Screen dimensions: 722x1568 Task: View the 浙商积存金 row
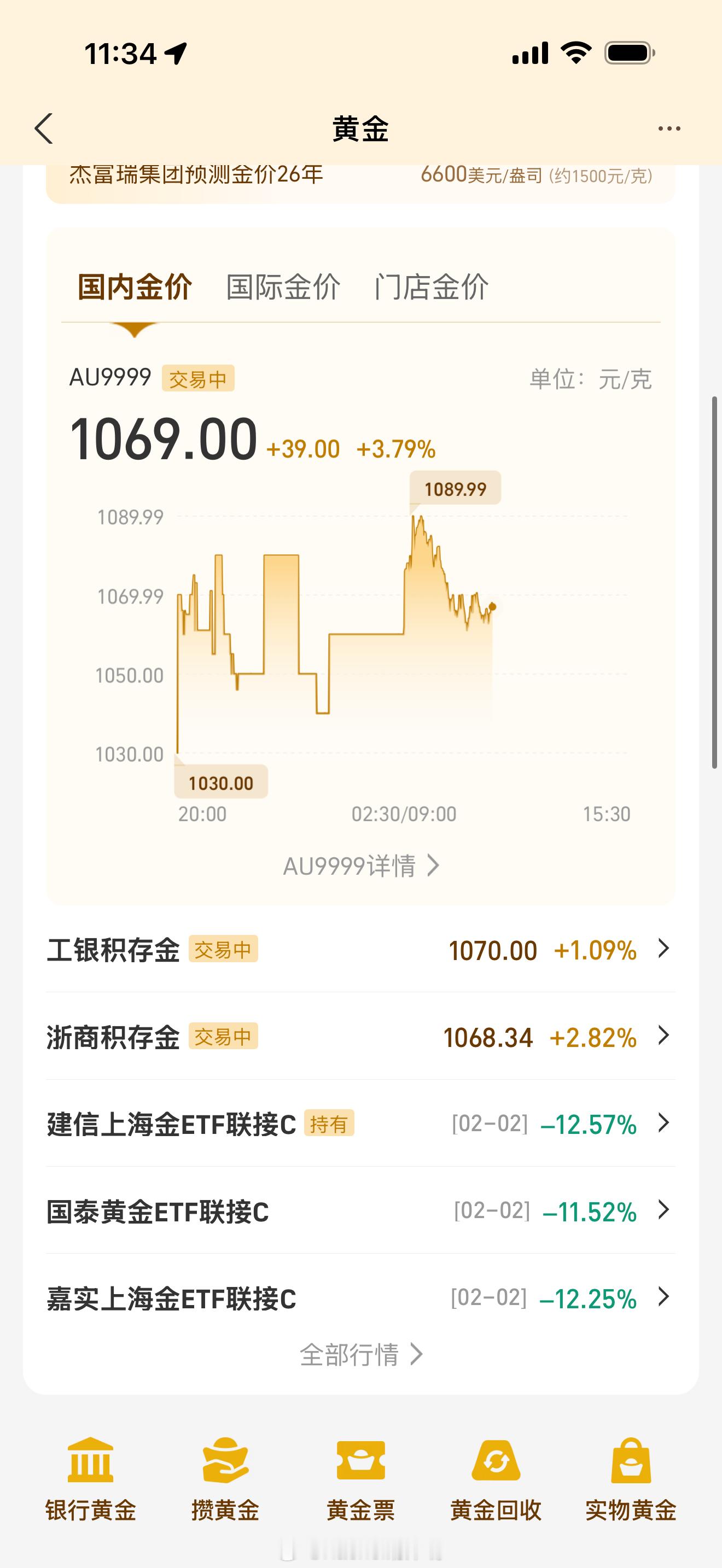360,1037
